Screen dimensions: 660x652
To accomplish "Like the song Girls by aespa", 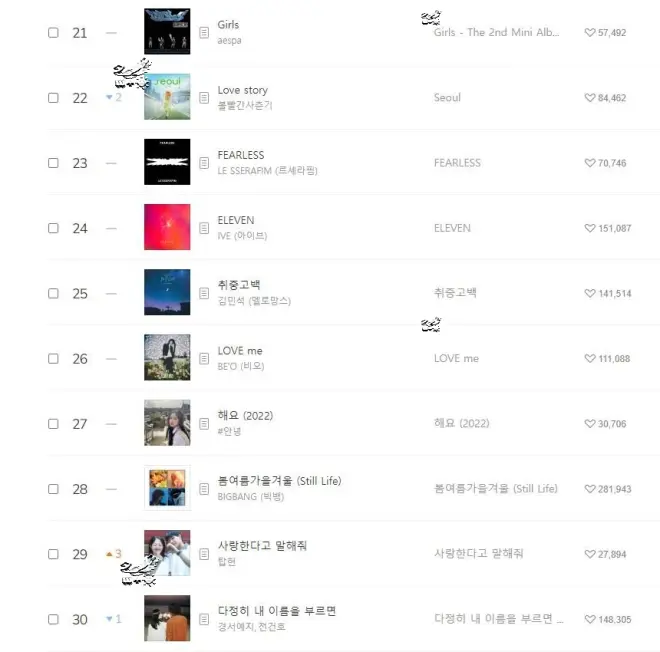I will (590, 32).
